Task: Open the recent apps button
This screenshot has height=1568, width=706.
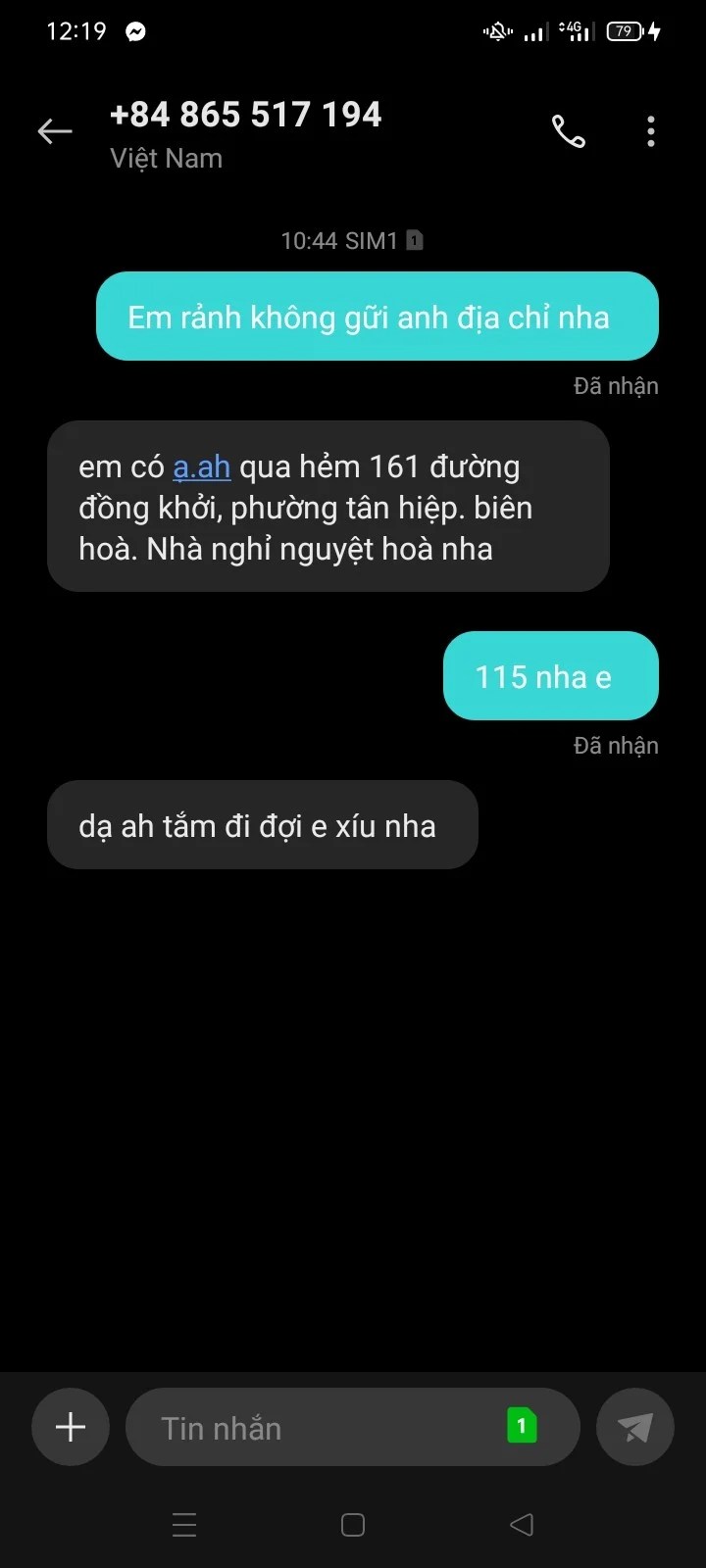Action: [184, 1525]
